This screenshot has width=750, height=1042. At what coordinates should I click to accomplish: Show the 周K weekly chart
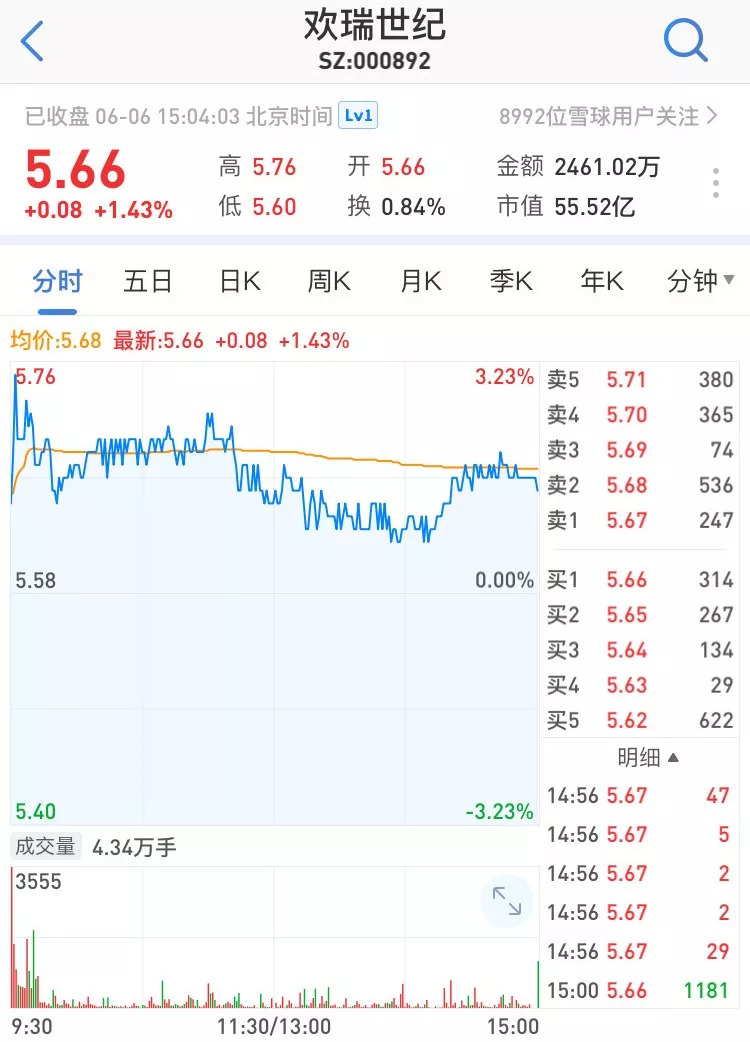coord(329,282)
